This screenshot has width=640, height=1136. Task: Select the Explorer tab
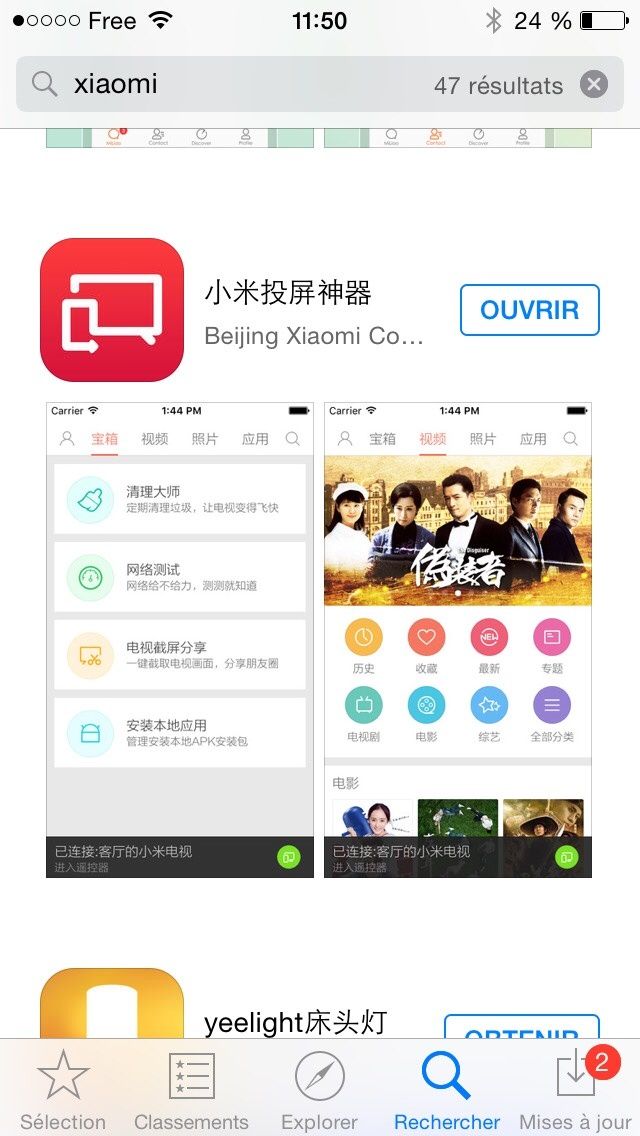coord(320,1089)
